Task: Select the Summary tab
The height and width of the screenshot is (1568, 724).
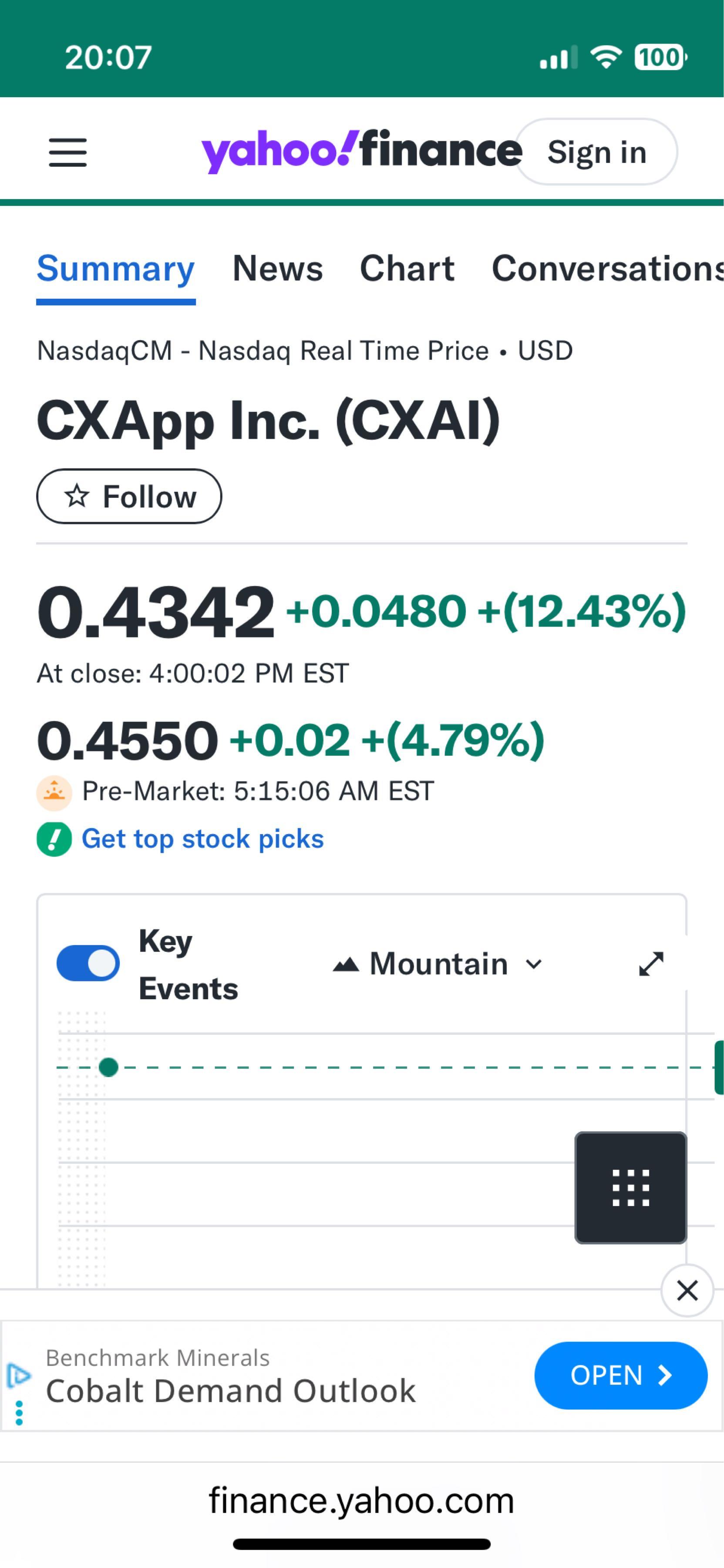Action: point(116,268)
